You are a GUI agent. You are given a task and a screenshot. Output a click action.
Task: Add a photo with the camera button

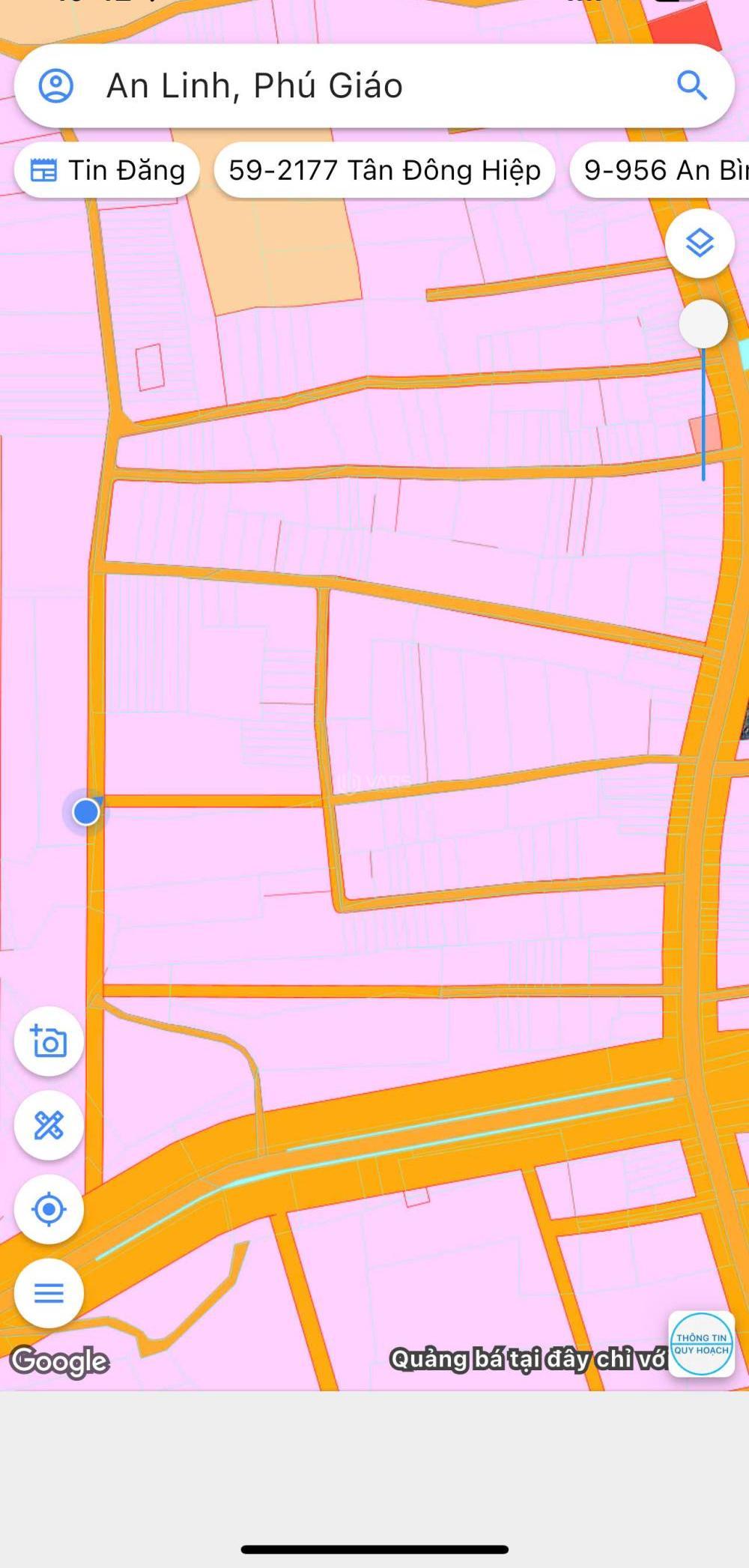[x=49, y=1041]
